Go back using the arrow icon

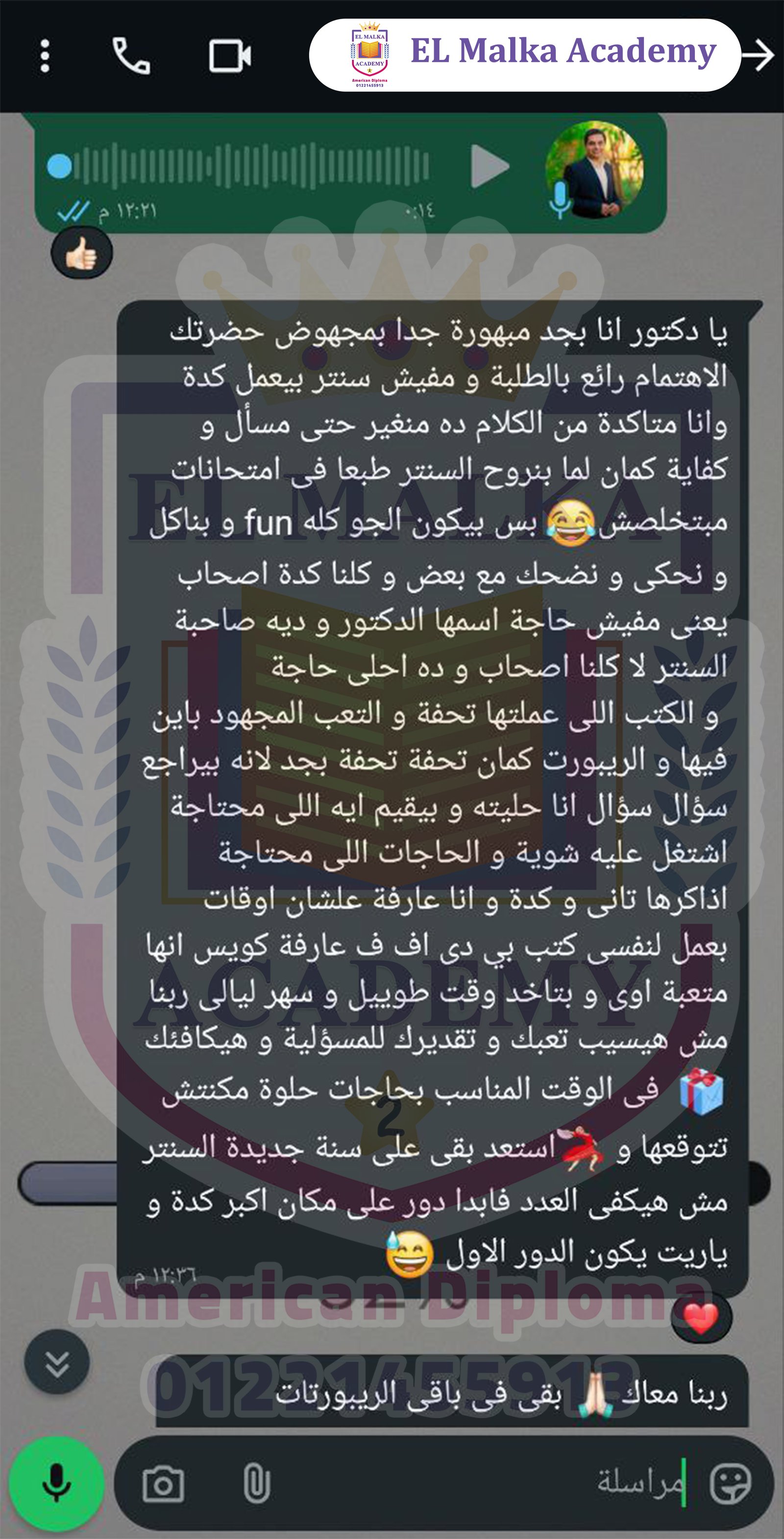coord(759,55)
